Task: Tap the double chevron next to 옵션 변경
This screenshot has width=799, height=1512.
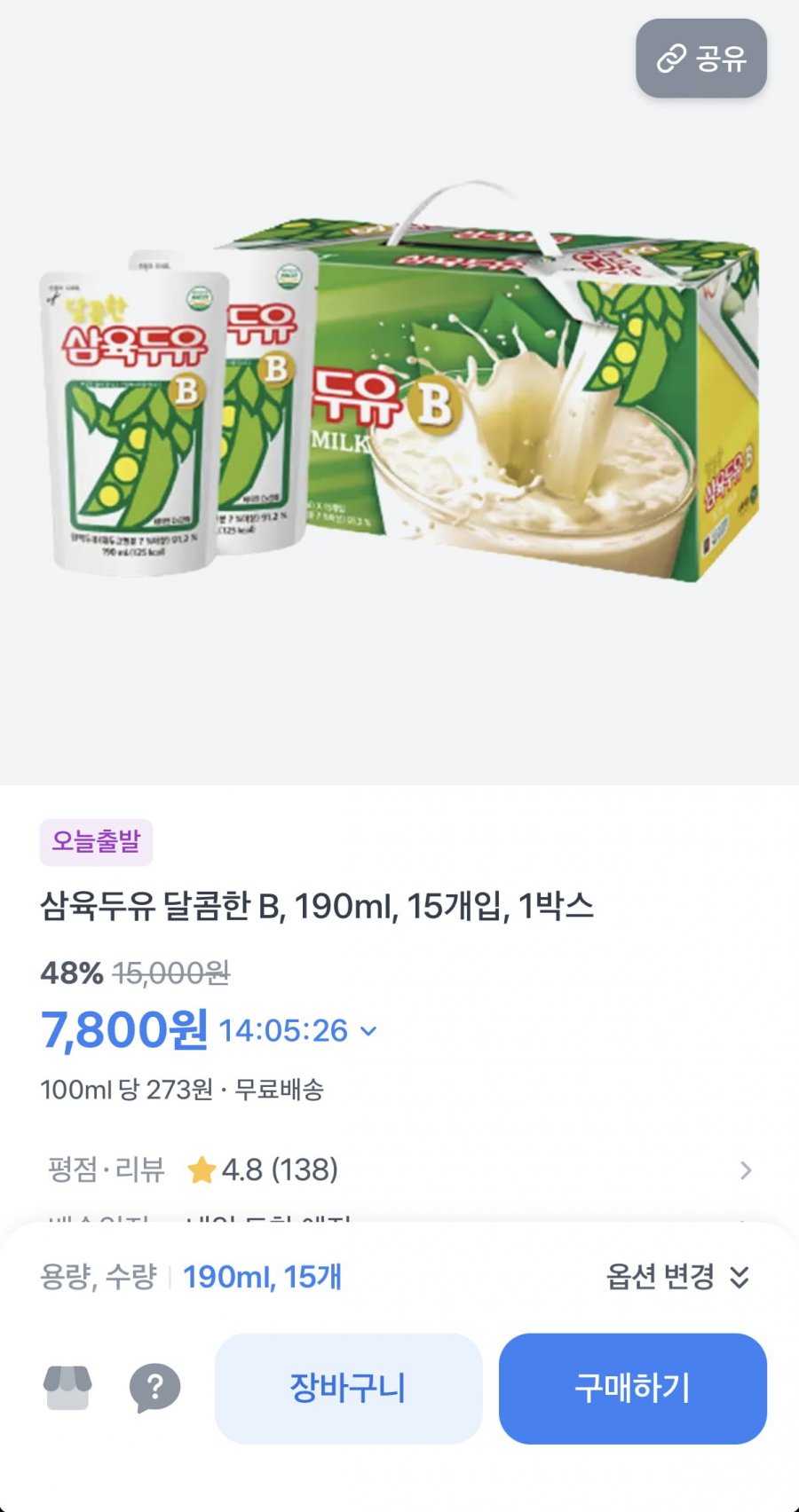Action: coord(739,1278)
